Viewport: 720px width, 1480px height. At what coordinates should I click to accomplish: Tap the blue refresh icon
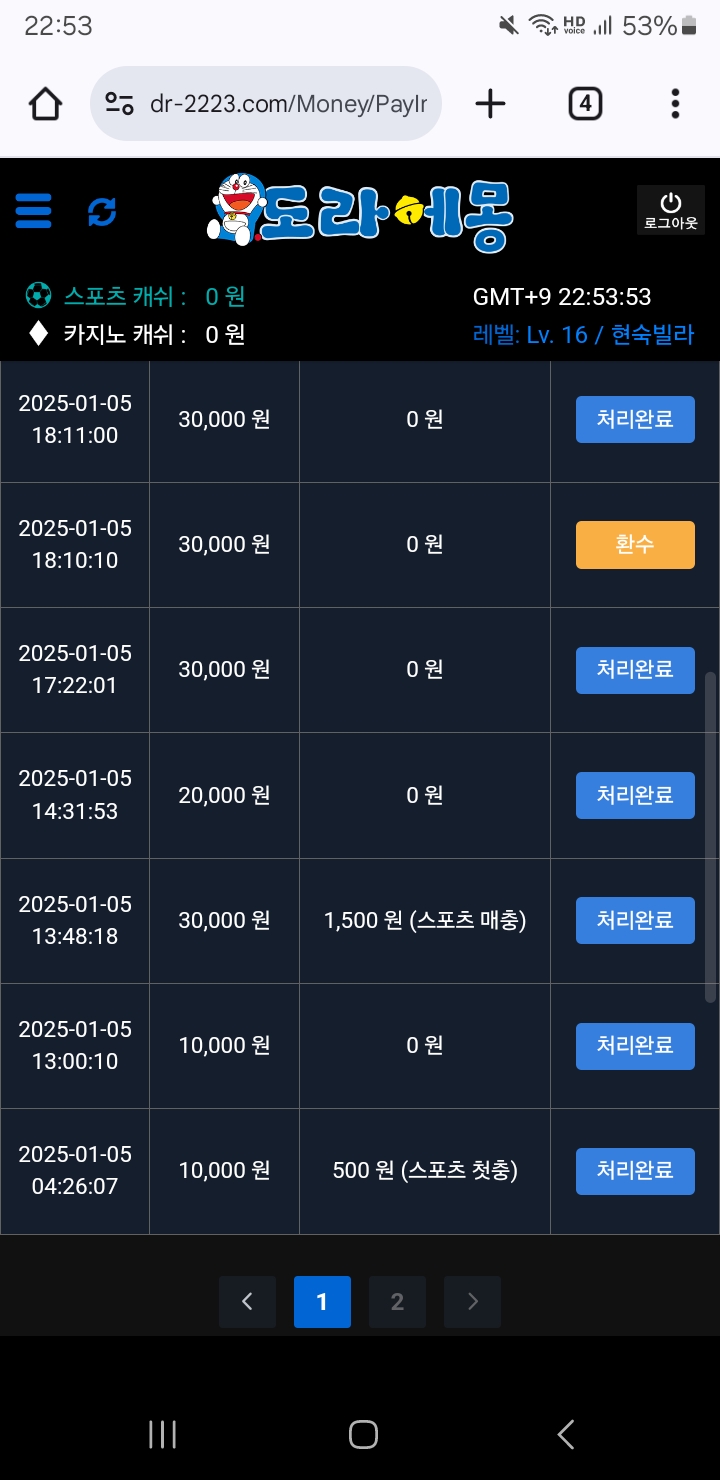click(102, 211)
